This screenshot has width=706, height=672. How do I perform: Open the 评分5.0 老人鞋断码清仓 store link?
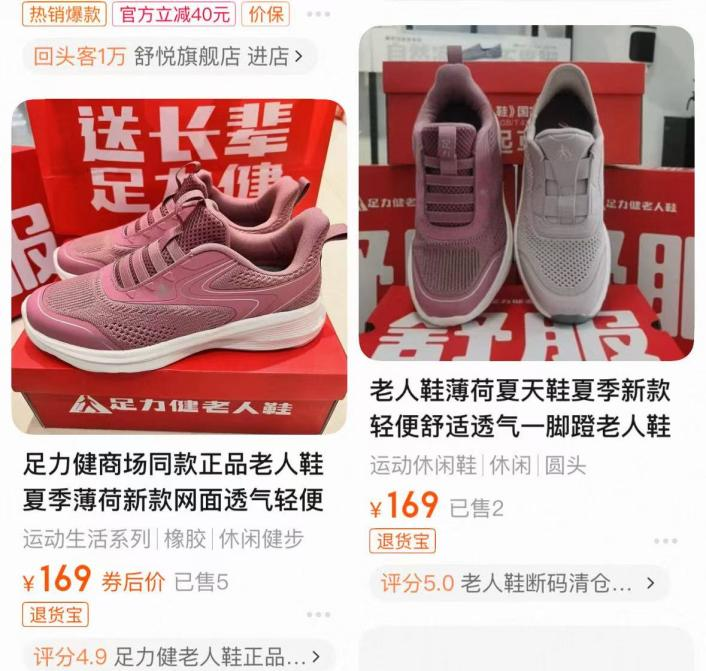tap(519, 583)
